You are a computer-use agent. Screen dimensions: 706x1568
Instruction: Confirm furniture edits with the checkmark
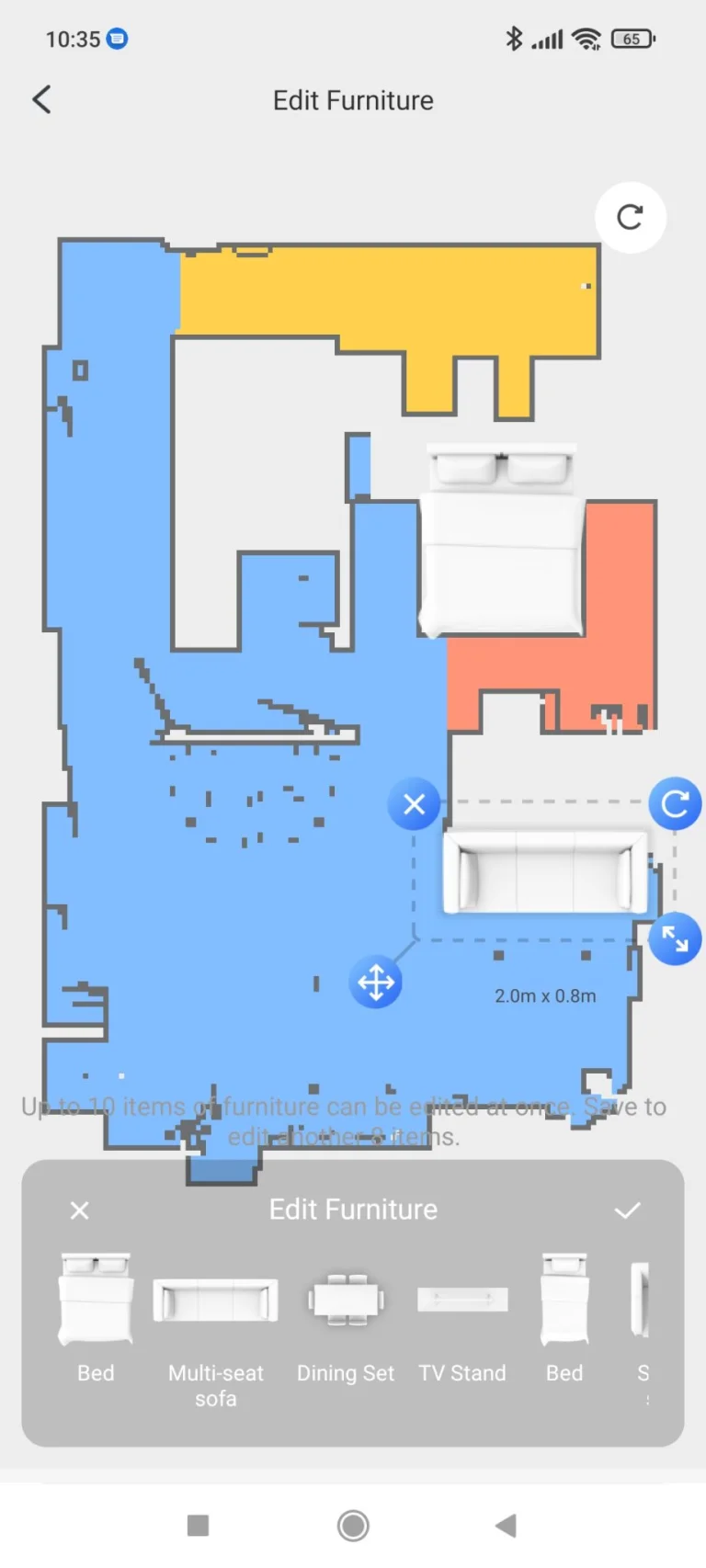point(627,1210)
